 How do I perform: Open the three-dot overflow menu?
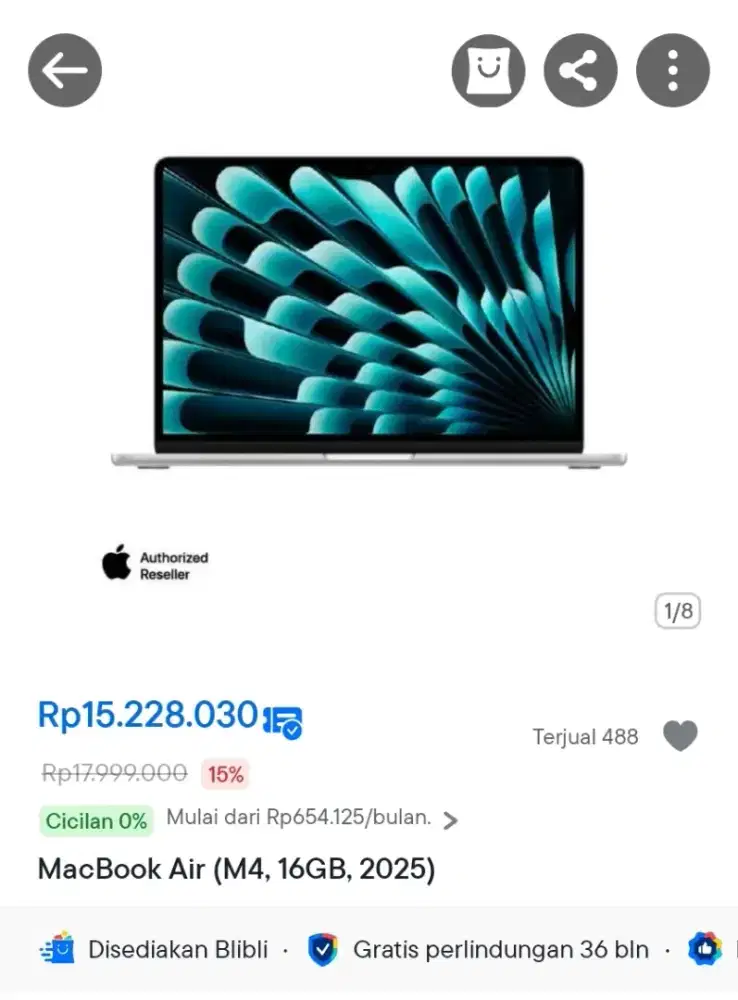point(672,70)
